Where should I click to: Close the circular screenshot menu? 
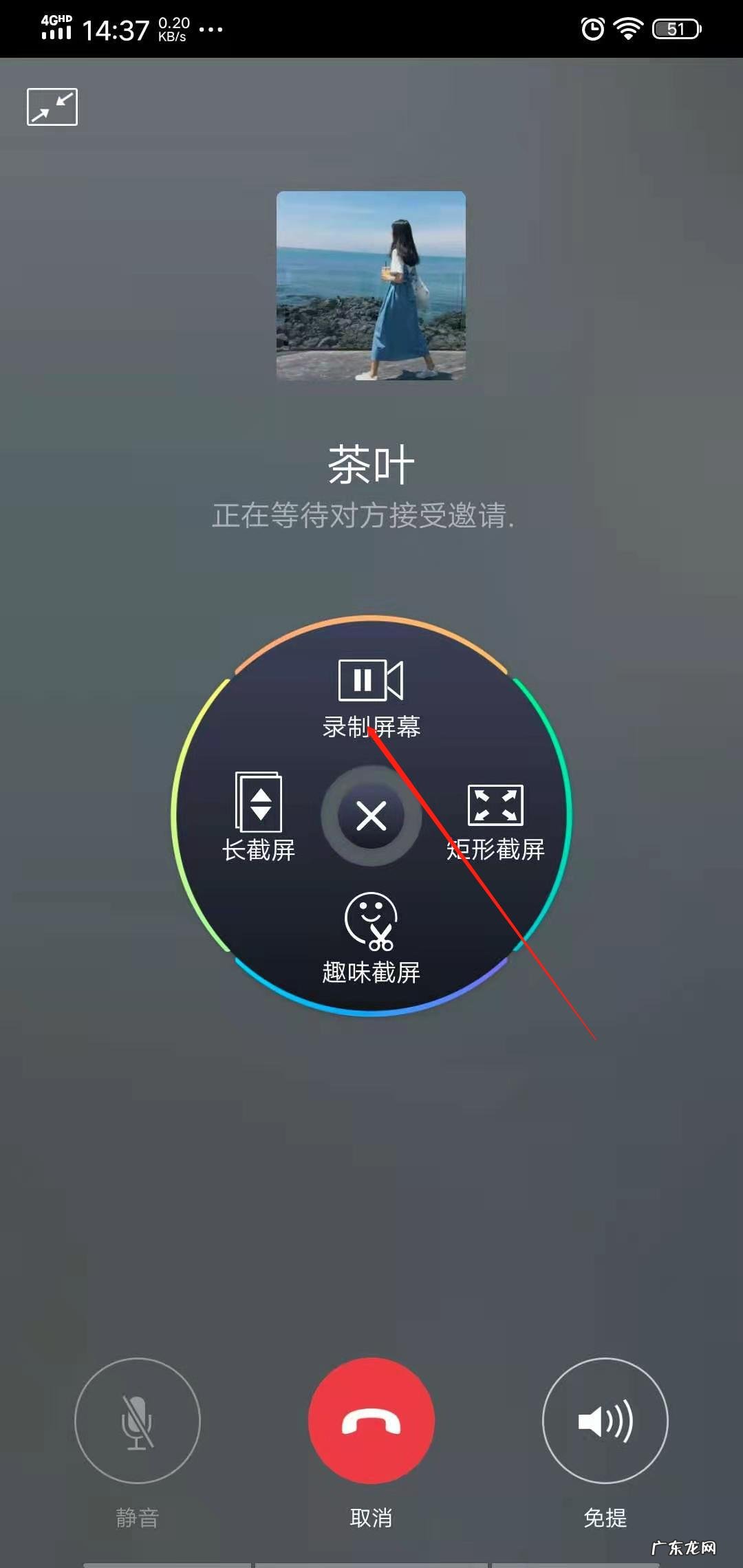coord(371,816)
